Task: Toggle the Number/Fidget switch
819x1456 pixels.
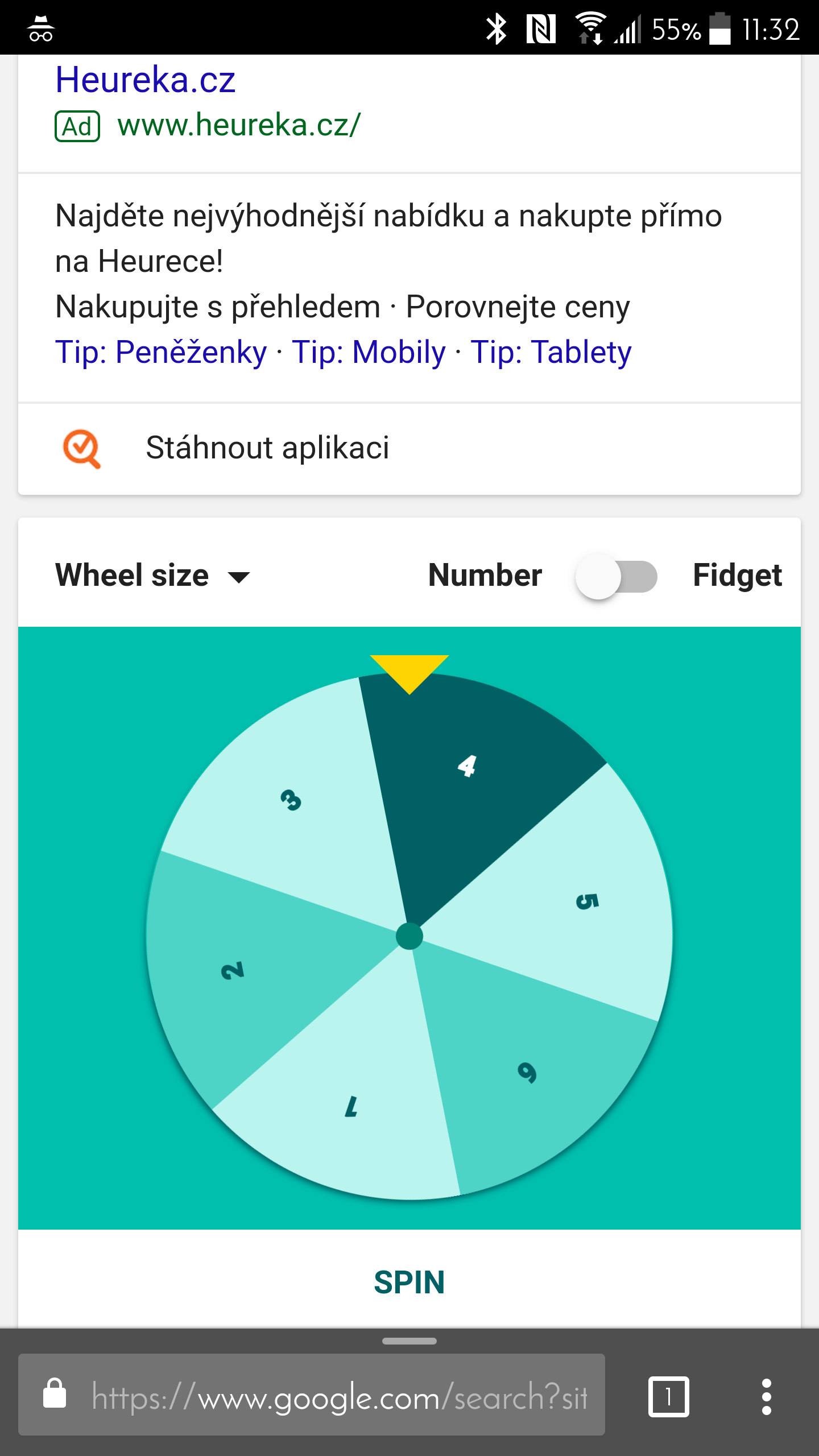Action: 617,576
